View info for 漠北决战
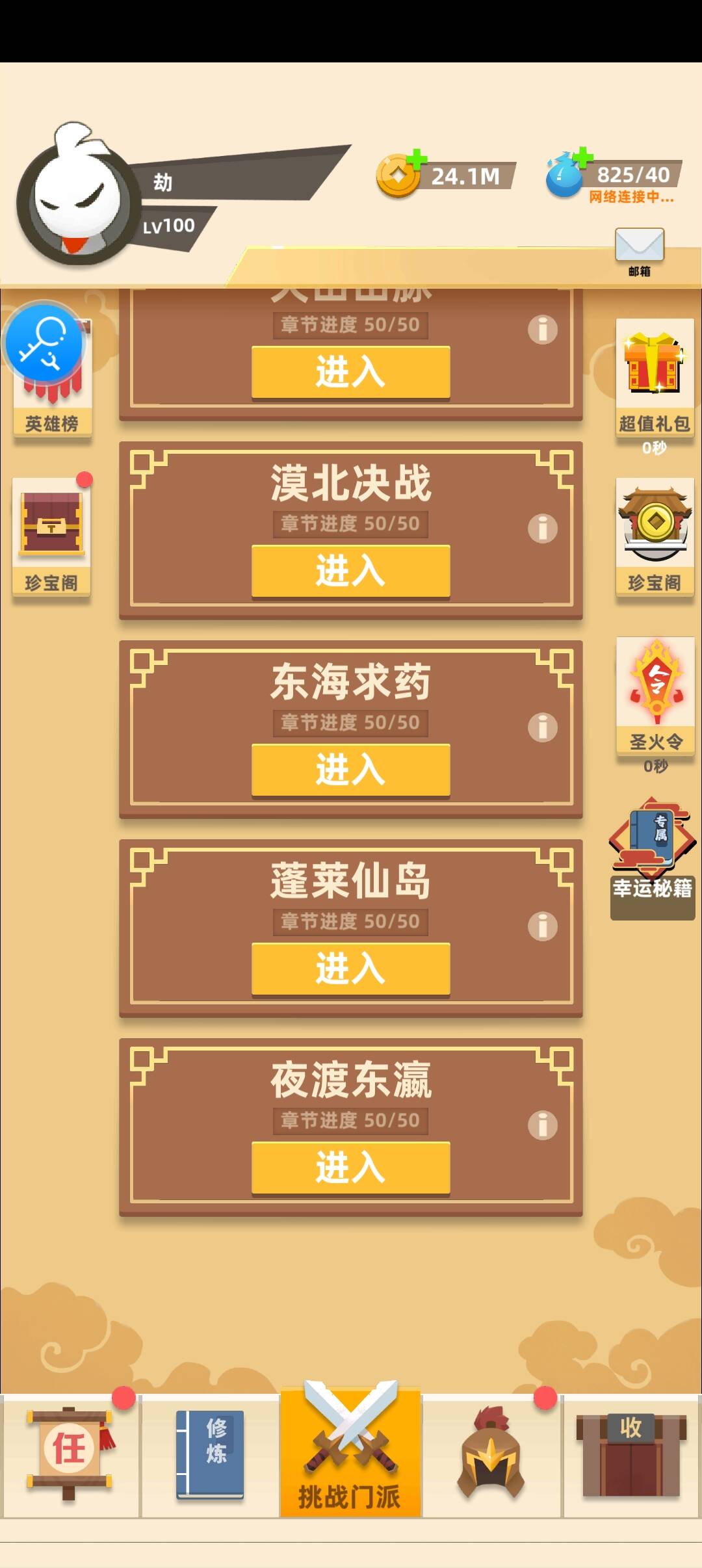 click(x=543, y=528)
